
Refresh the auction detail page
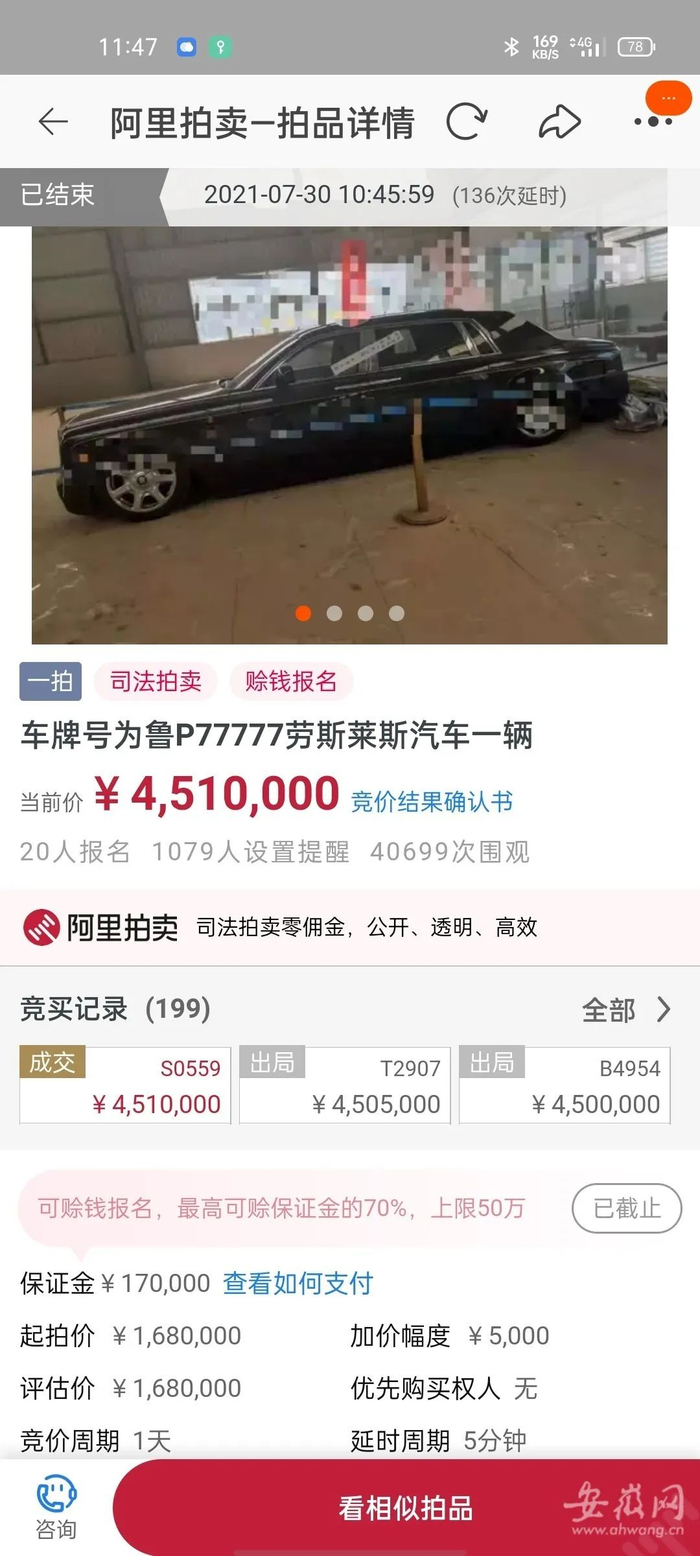pos(466,122)
